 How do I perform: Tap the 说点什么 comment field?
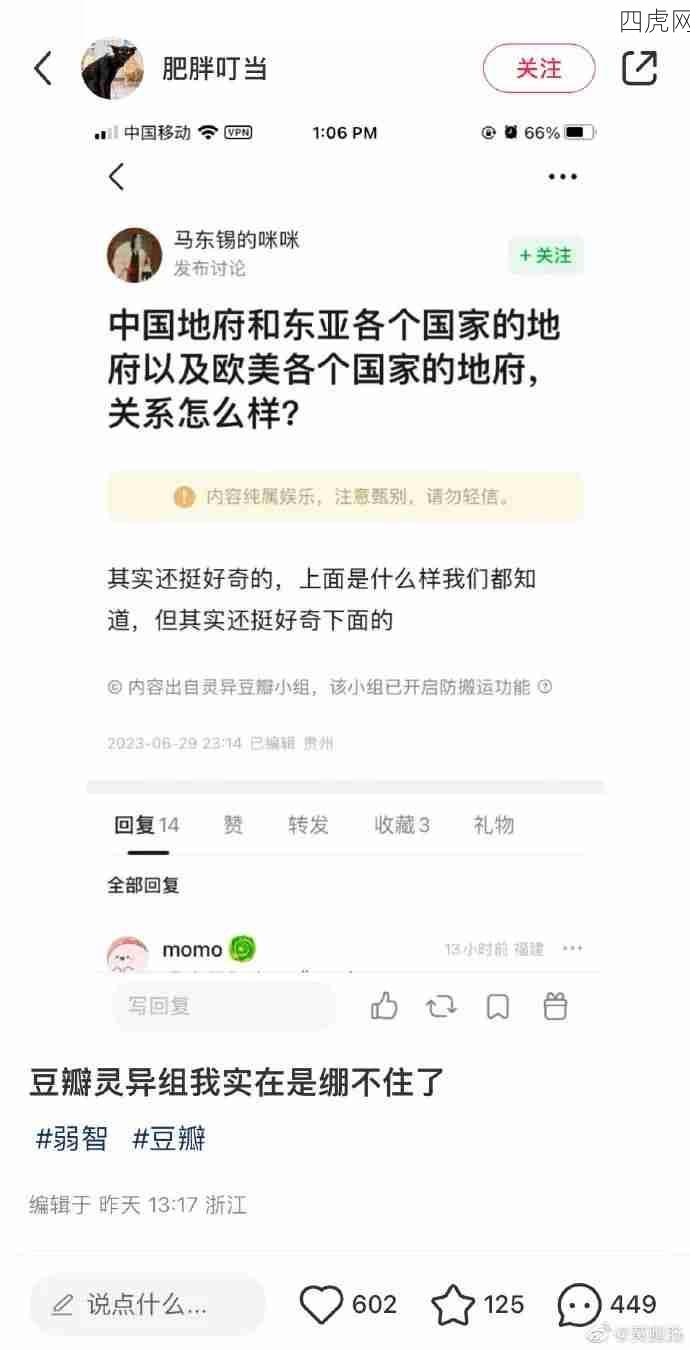(x=147, y=1304)
